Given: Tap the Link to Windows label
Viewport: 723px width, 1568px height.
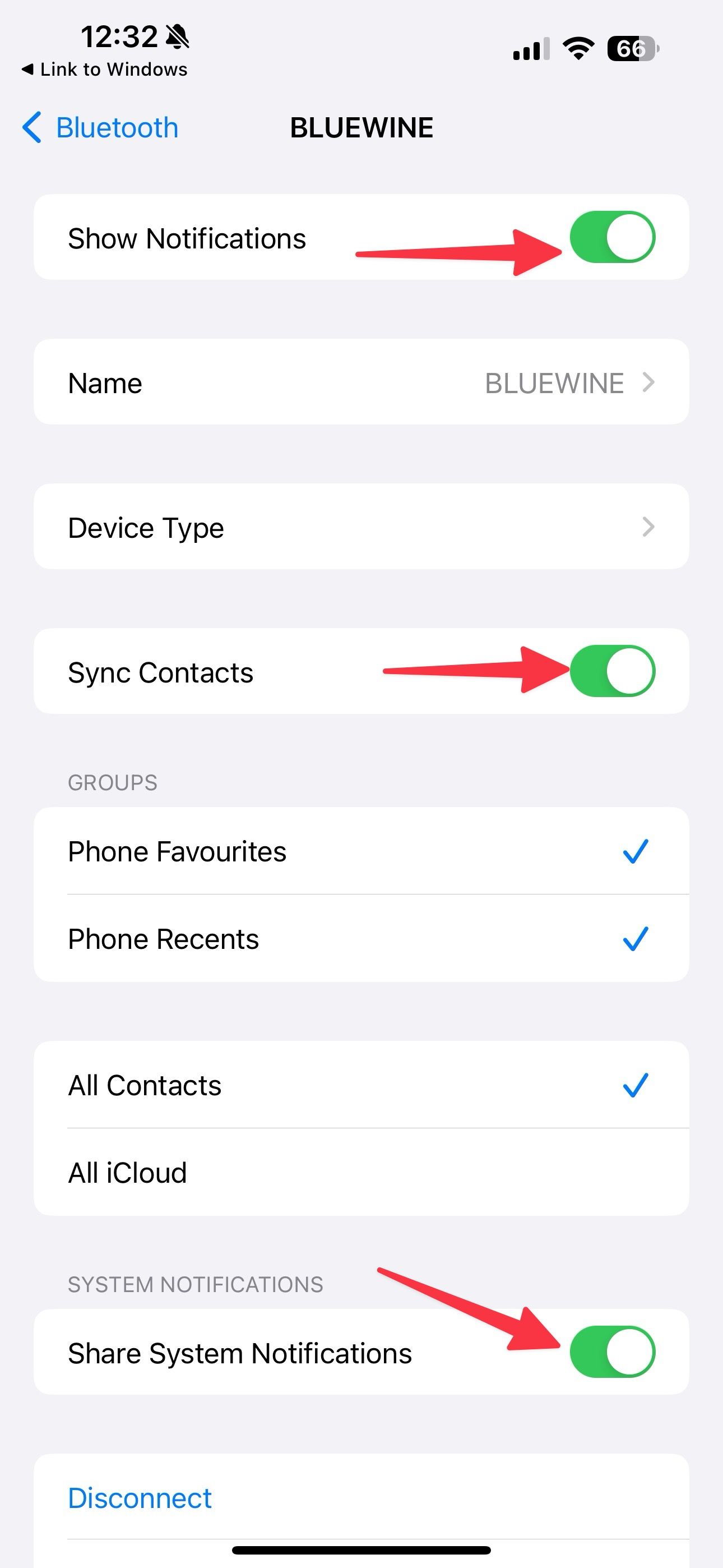Looking at the screenshot, I should (113, 69).
